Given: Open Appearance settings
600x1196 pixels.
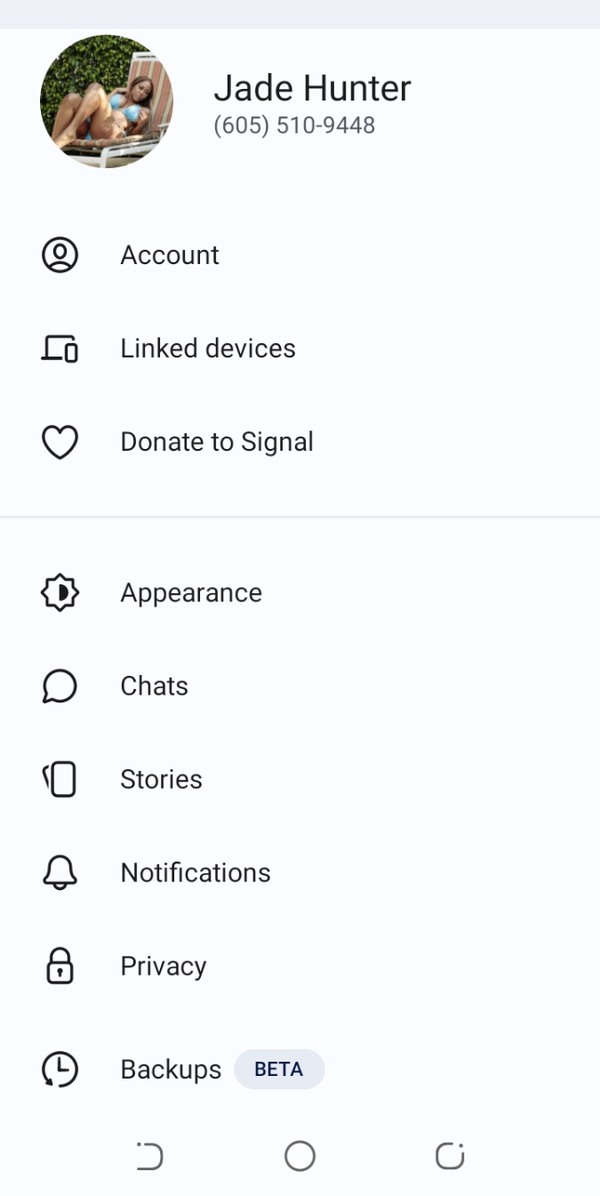Looking at the screenshot, I should click(x=190, y=593).
